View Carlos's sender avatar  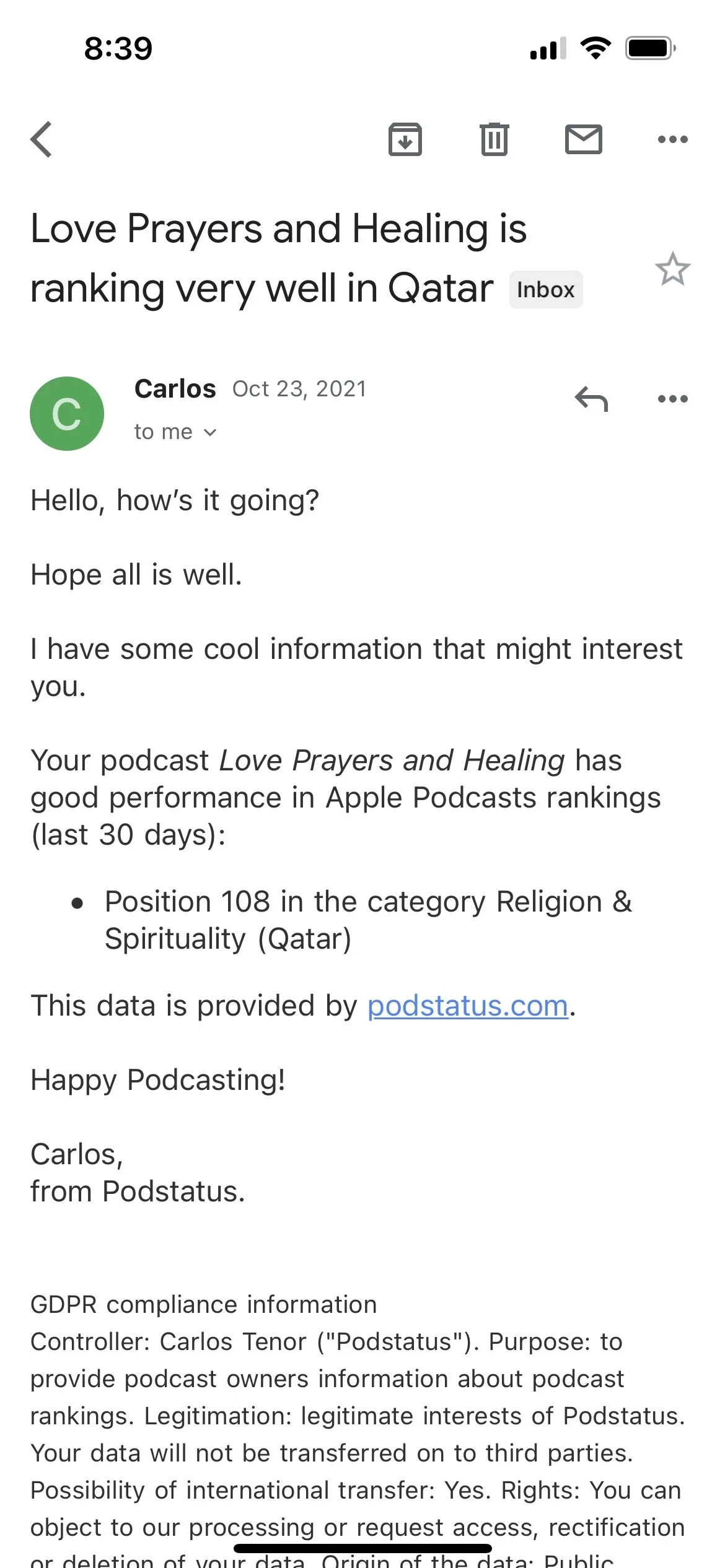click(67, 414)
